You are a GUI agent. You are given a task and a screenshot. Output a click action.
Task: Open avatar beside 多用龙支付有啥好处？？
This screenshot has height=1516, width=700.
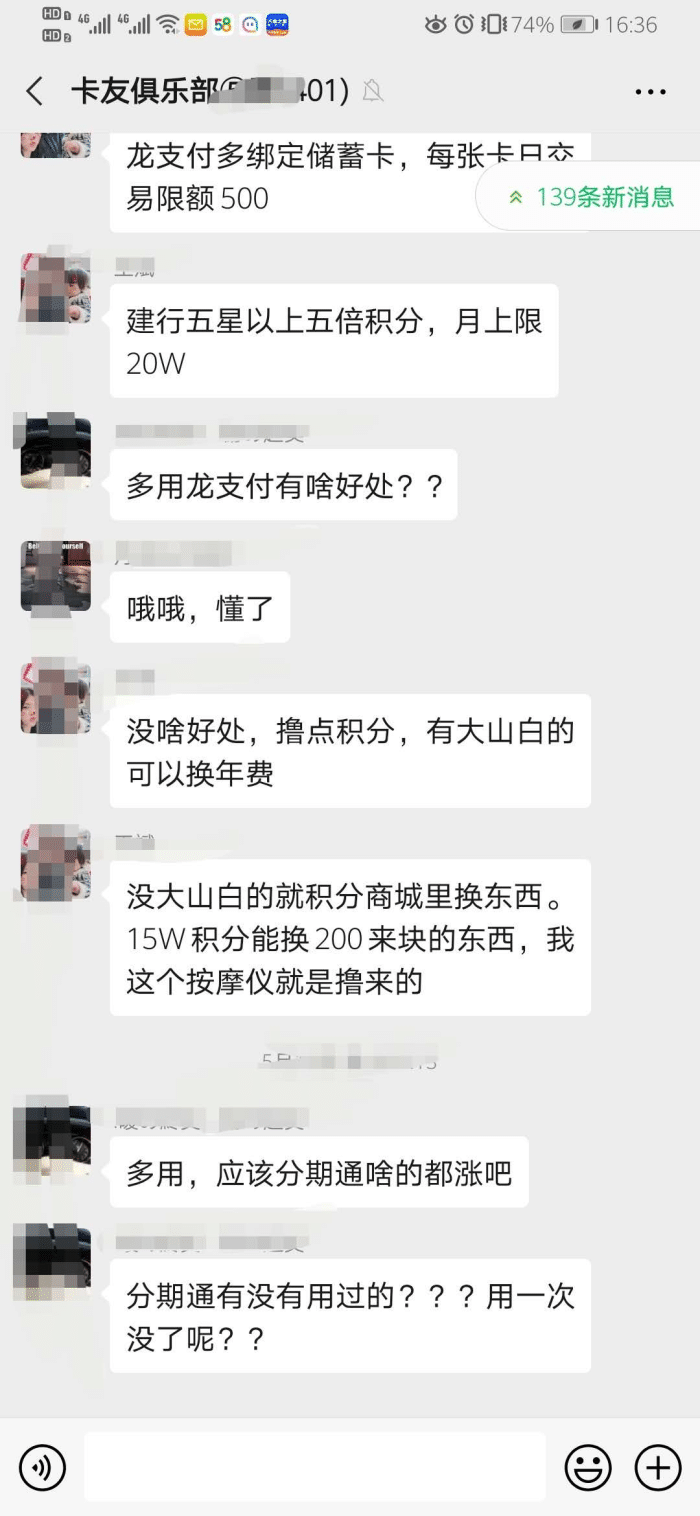[x=56, y=453]
